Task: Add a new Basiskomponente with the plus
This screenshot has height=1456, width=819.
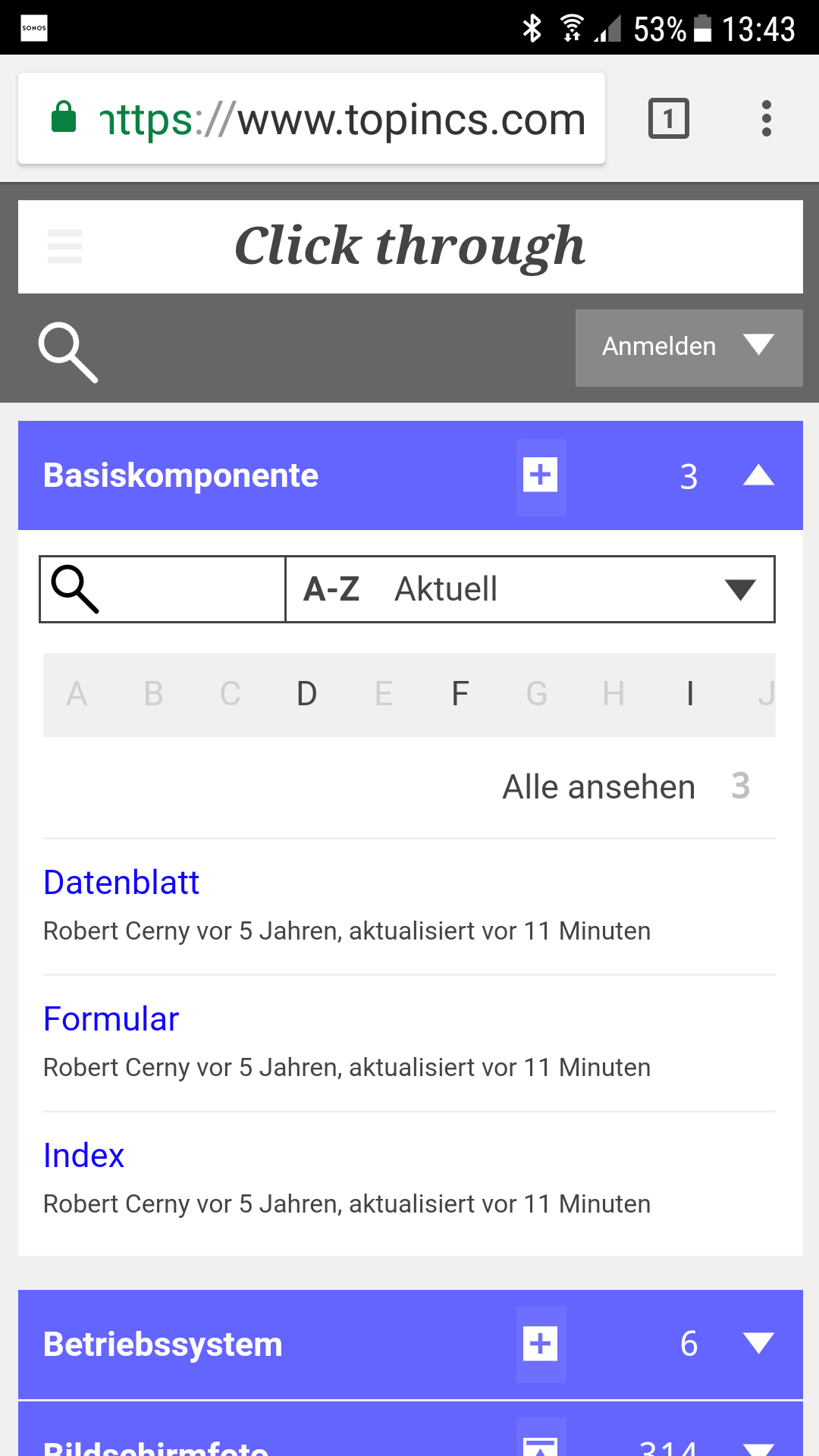Action: pos(541,476)
